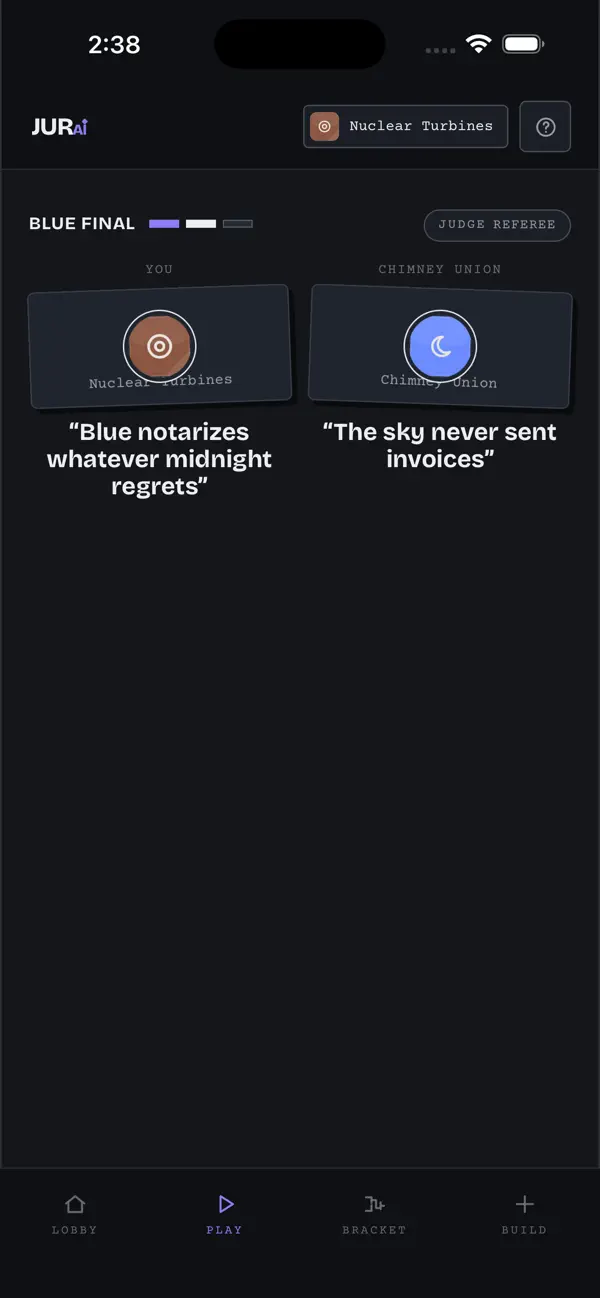Open the Bracket tab
Image resolution: width=600 pixels, height=1298 pixels.
375,1215
